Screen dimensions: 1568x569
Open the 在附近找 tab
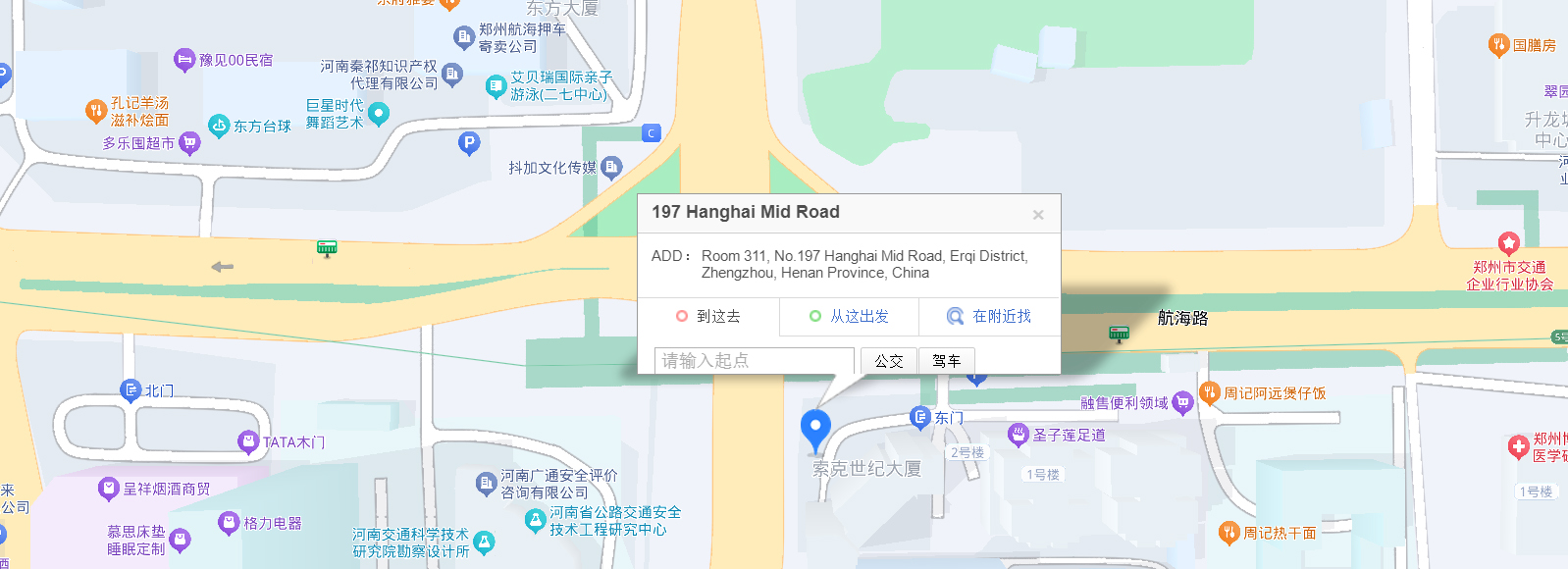click(989, 317)
